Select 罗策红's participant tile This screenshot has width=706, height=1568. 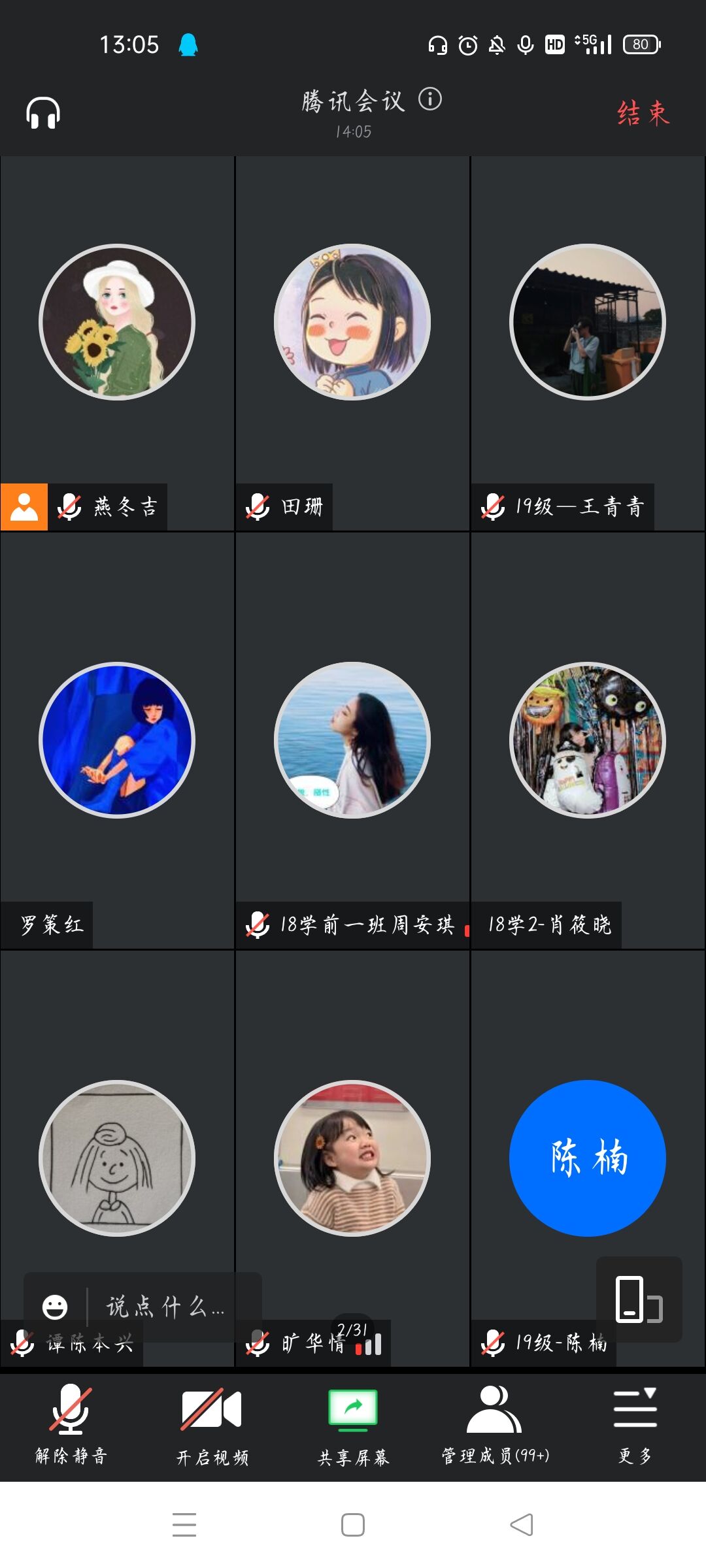click(117, 740)
